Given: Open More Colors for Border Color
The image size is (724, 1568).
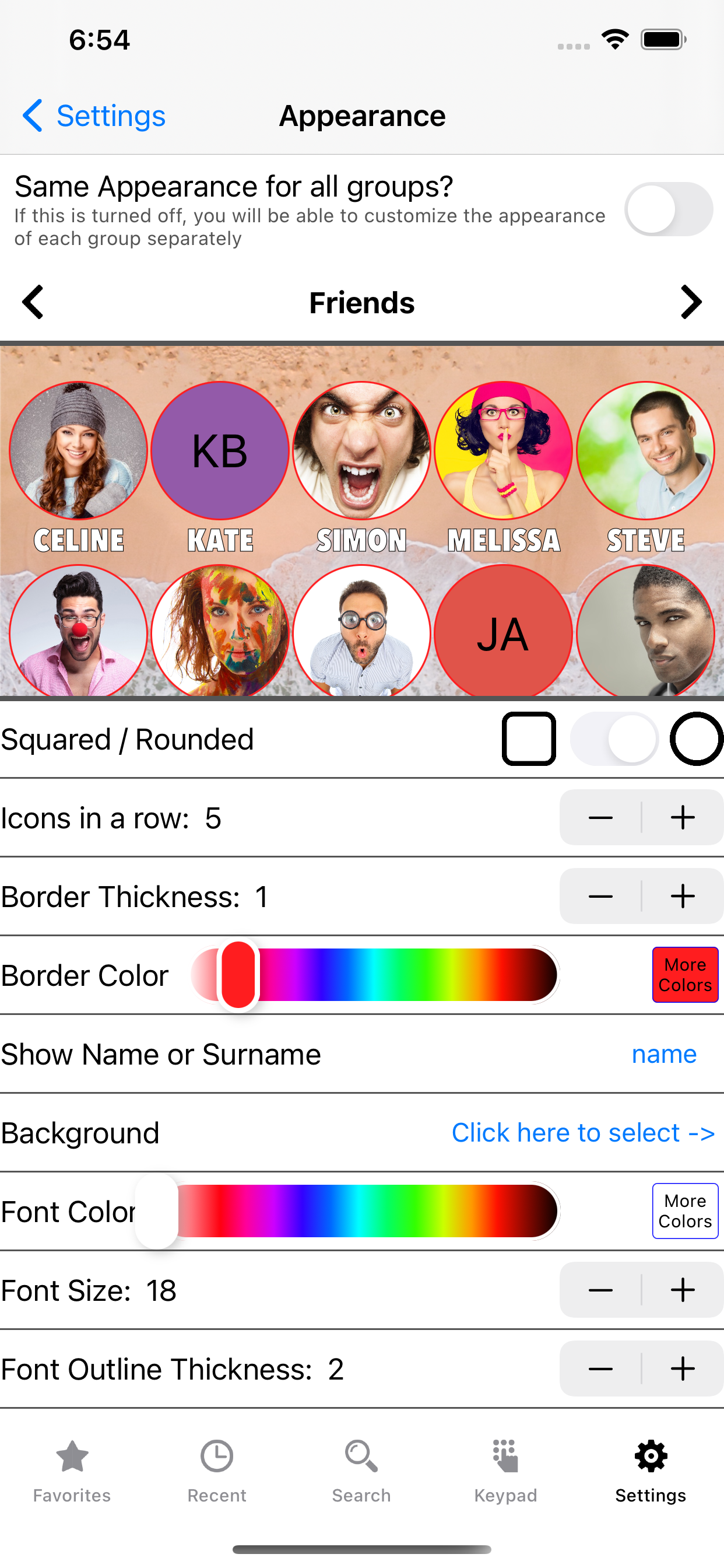Looking at the screenshot, I should coord(685,975).
